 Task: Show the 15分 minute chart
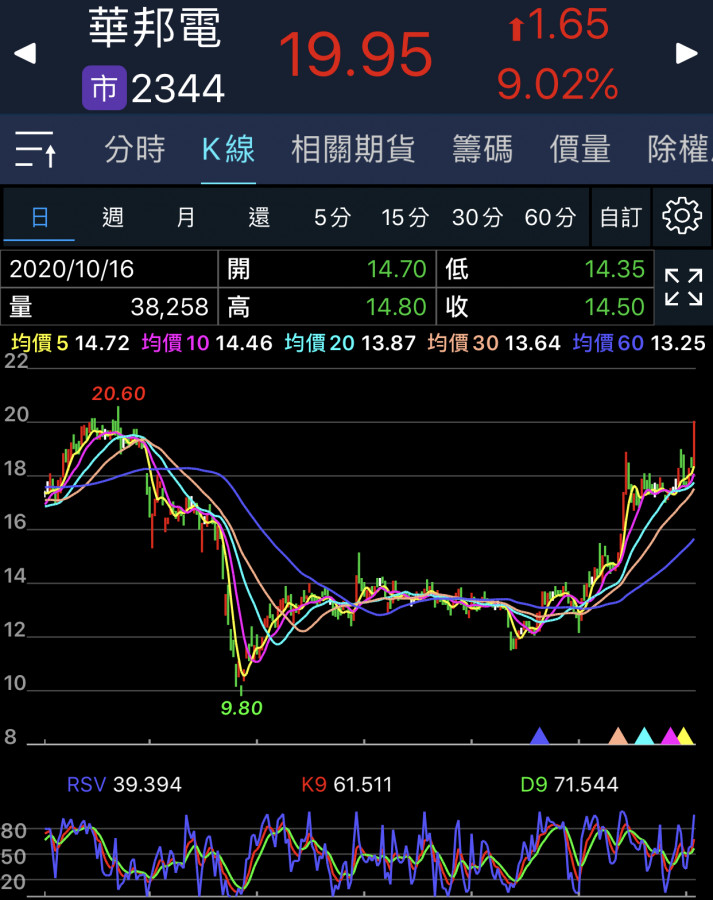(405, 217)
